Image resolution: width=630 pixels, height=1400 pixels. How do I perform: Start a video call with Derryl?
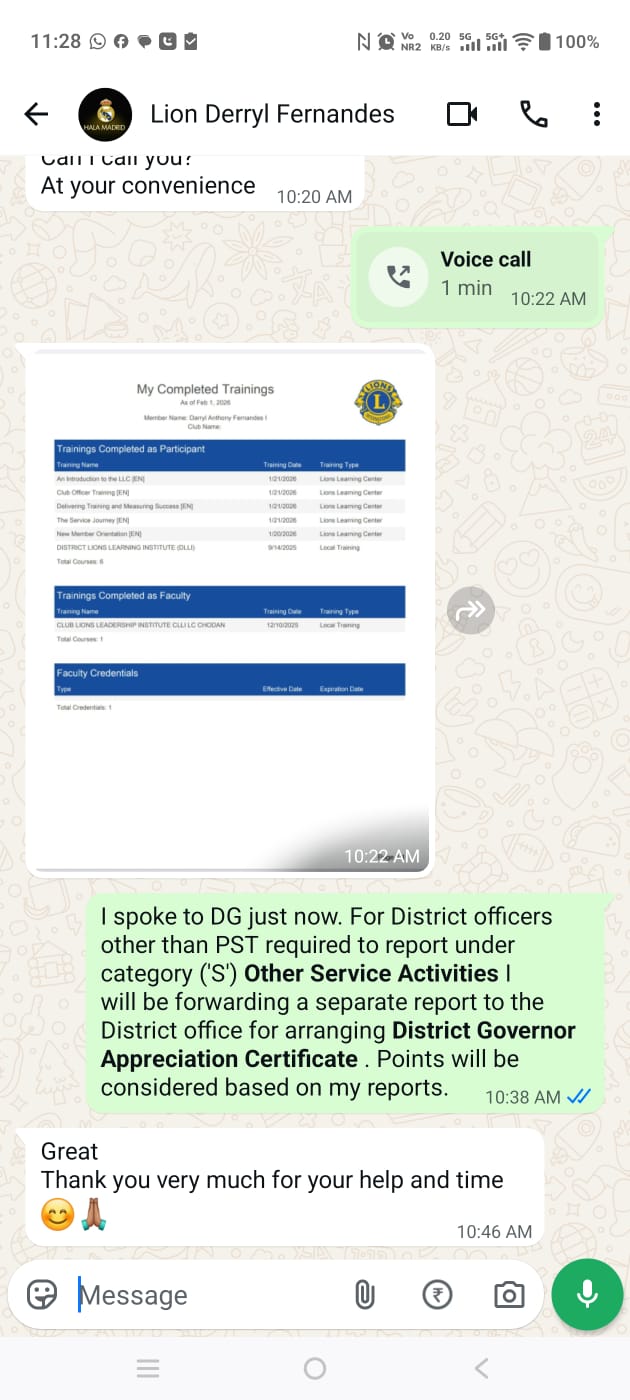tap(462, 114)
